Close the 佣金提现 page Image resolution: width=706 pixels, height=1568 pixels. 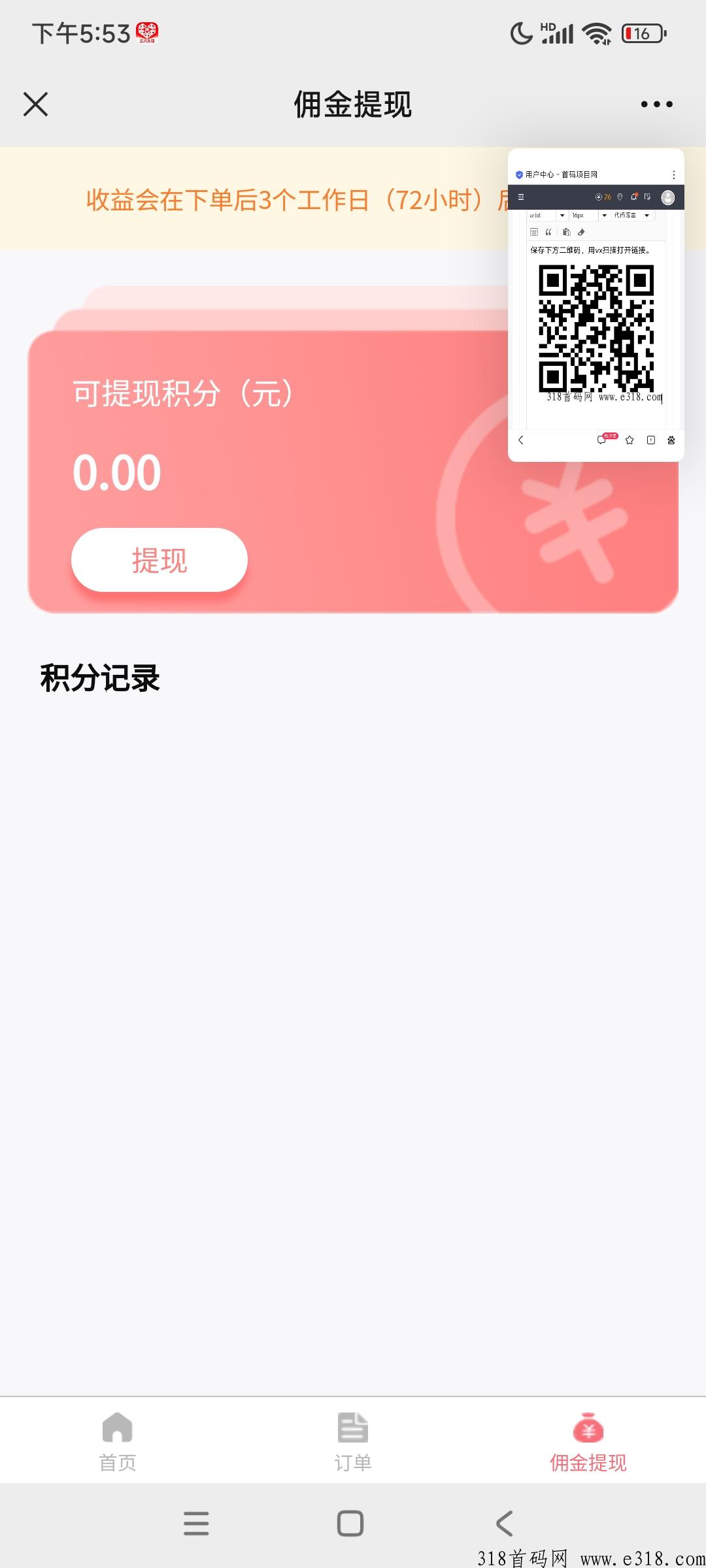[x=36, y=105]
